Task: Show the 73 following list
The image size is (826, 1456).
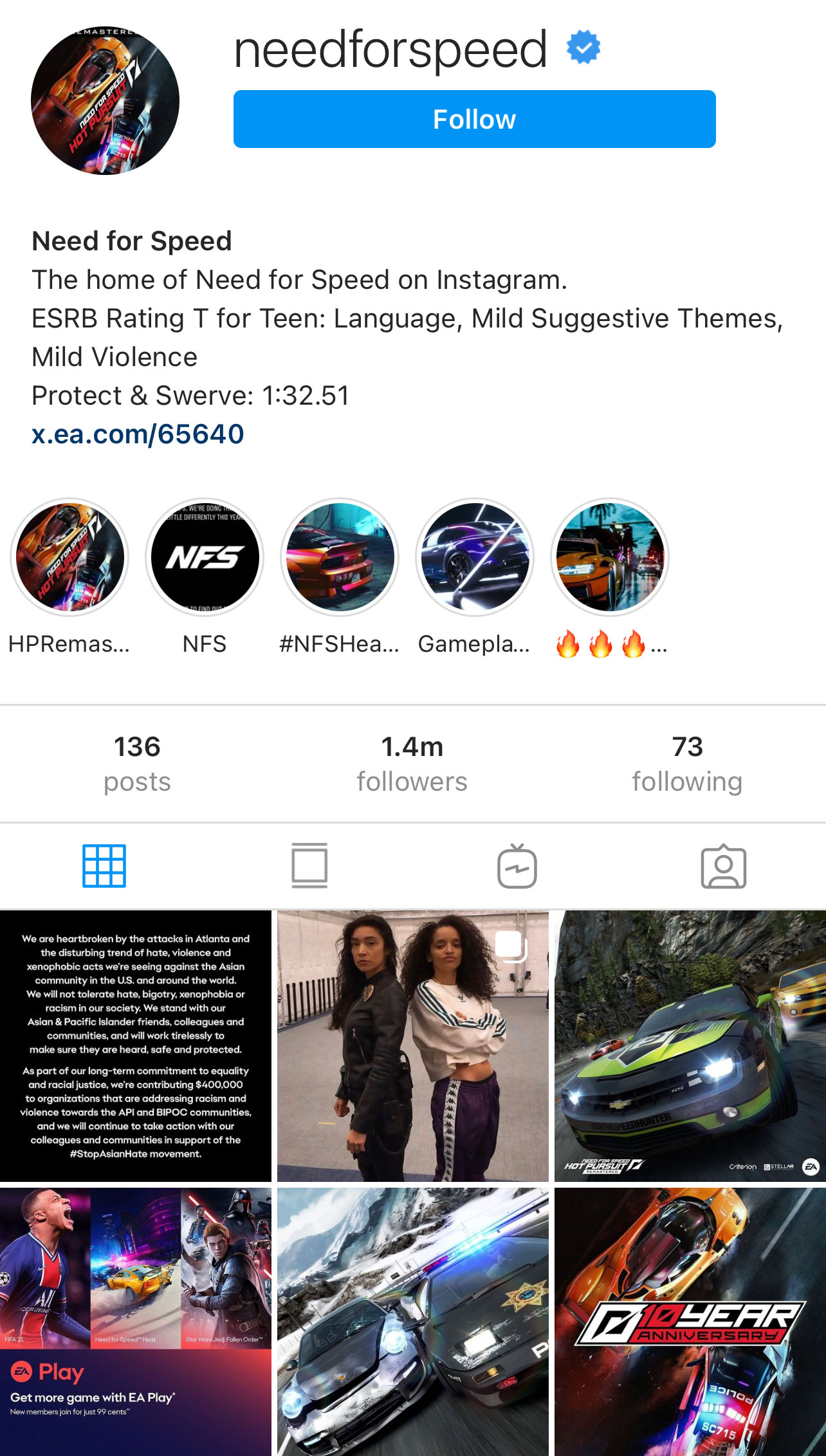Action: (x=687, y=763)
